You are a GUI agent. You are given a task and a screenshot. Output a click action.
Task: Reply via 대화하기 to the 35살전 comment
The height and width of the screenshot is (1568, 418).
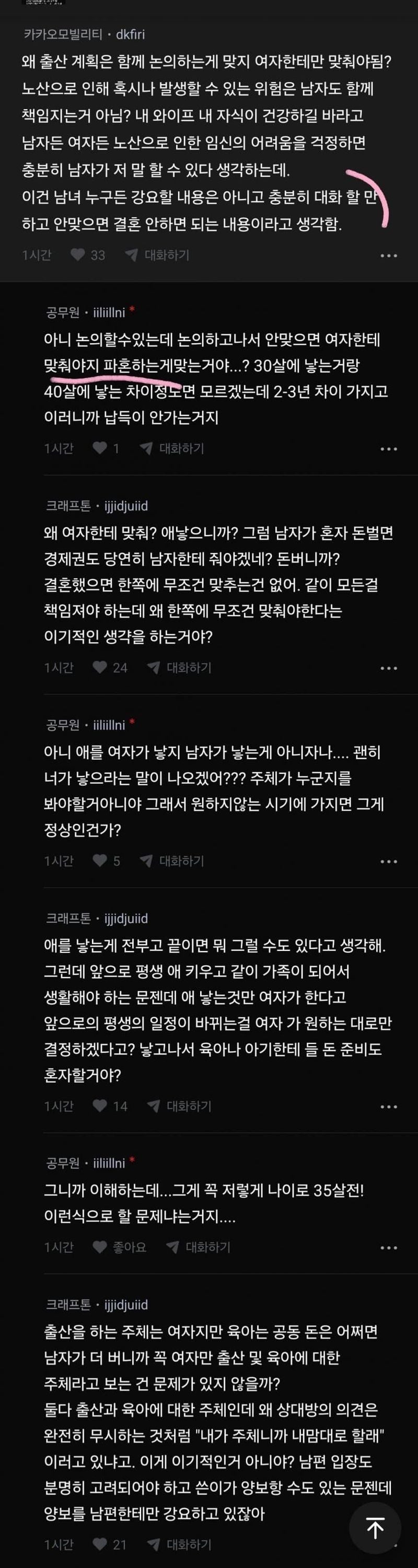[x=199, y=1247]
